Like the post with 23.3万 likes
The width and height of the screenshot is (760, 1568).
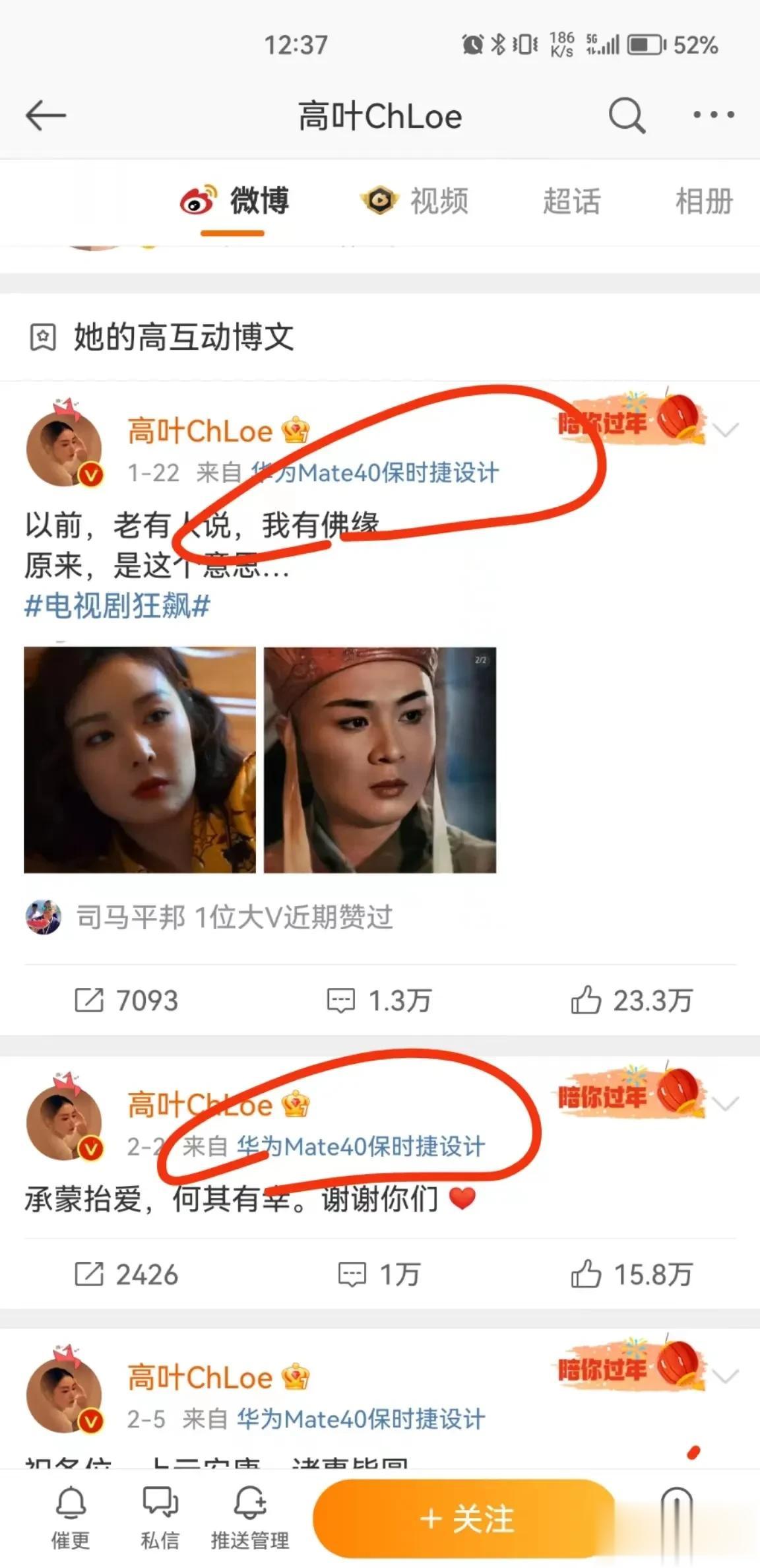631,1000
